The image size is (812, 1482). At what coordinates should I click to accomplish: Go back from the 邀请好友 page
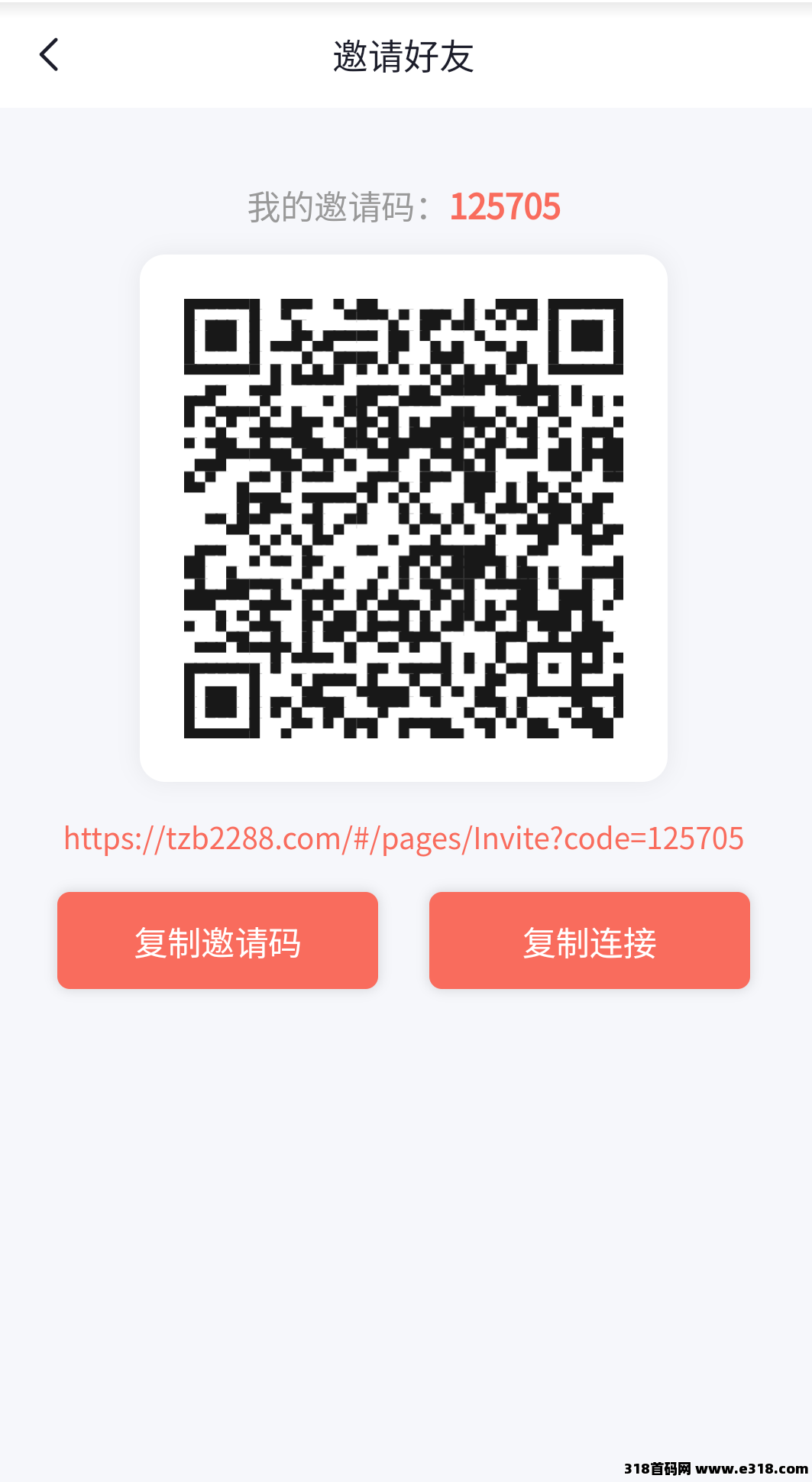49,55
